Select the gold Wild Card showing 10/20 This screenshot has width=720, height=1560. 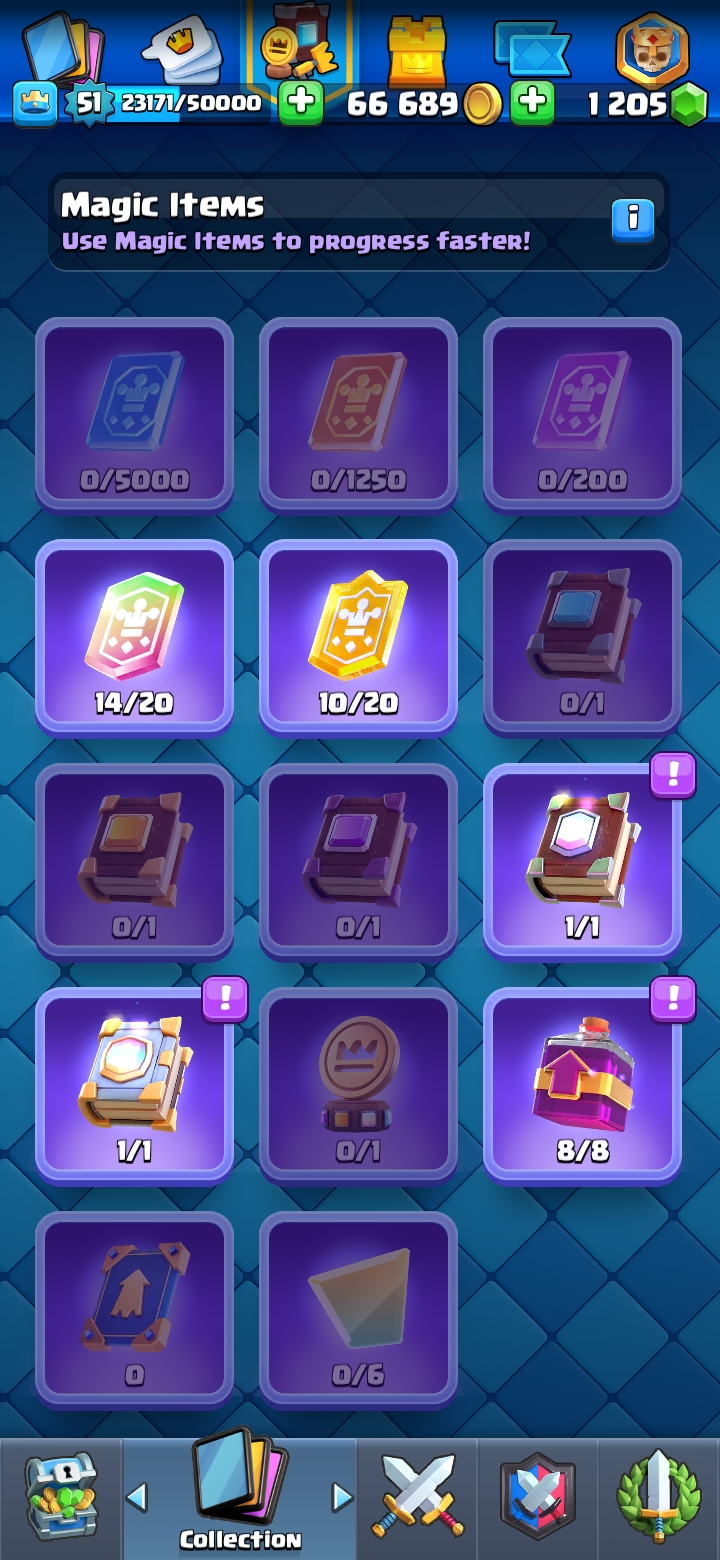pyautogui.click(x=358, y=637)
